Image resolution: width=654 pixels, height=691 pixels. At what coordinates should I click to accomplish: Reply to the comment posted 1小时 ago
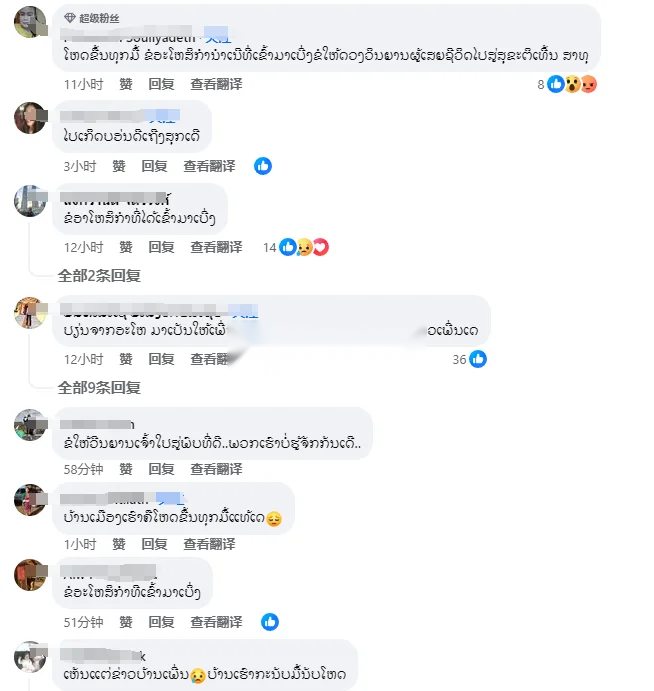[153, 544]
